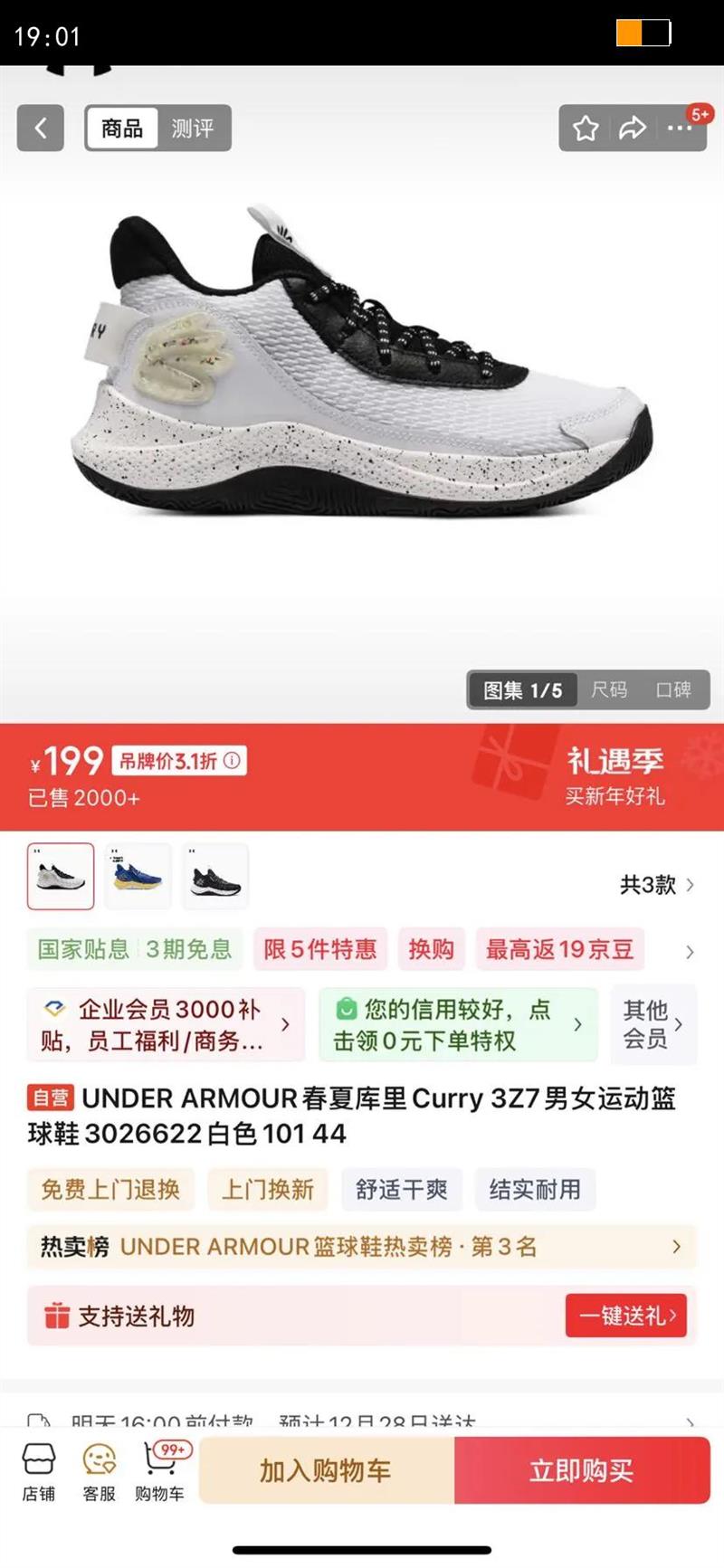
Task: Tap 一键送礼 gift button
Action: point(626,1316)
